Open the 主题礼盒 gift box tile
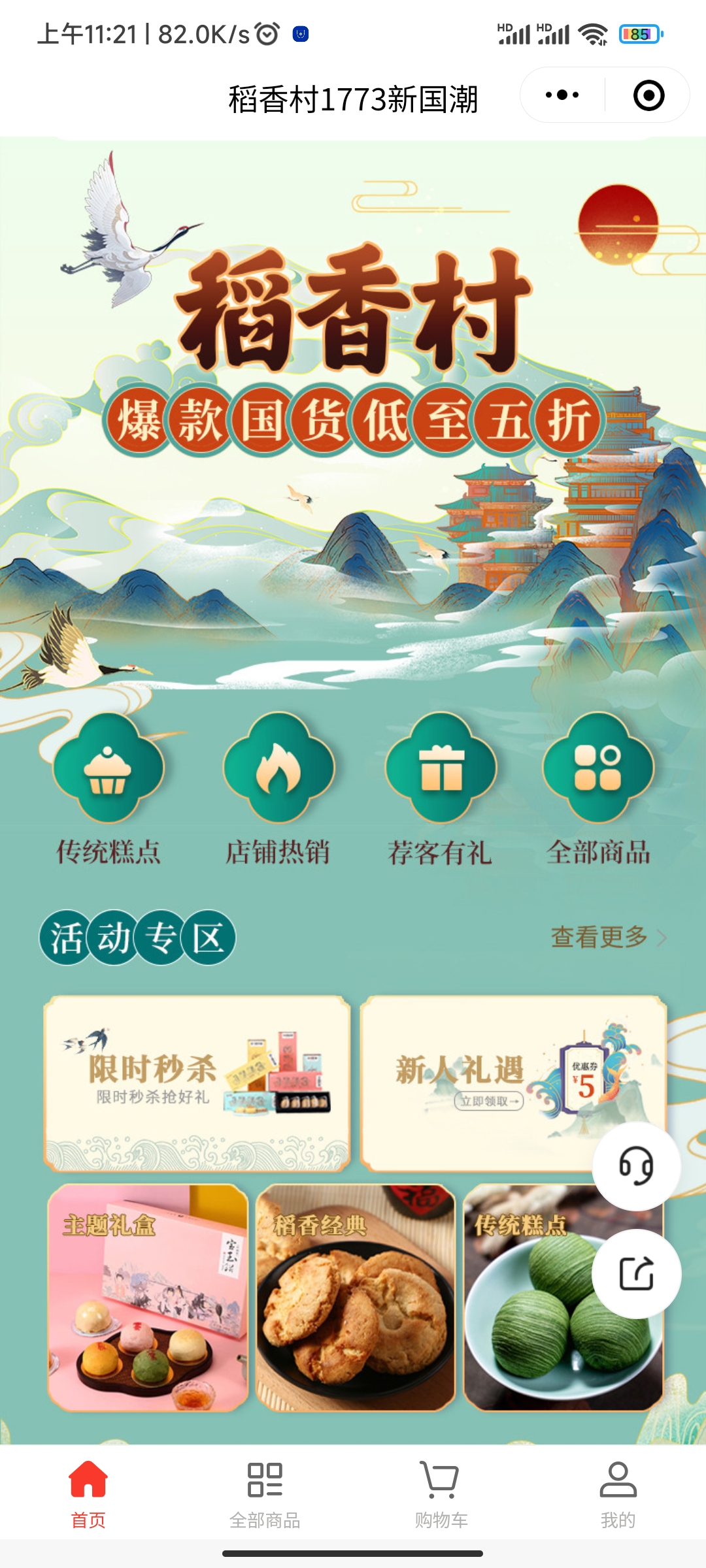Image resolution: width=706 pixels, height=1568 pixels. click(x=148, y=1297)
